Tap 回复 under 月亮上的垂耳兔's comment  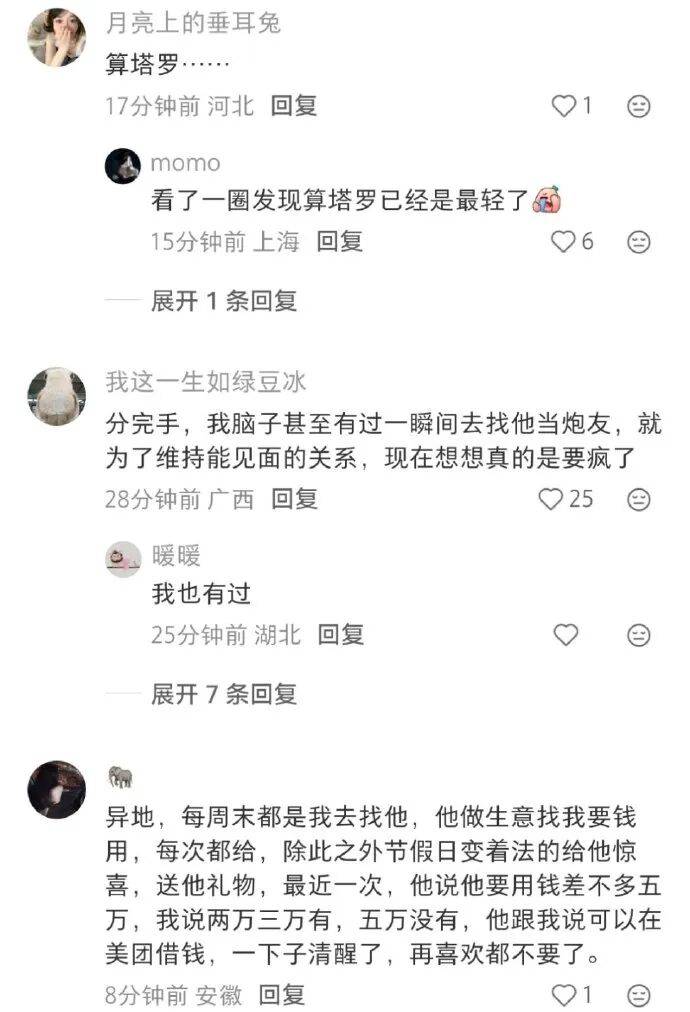pos(294,106)
